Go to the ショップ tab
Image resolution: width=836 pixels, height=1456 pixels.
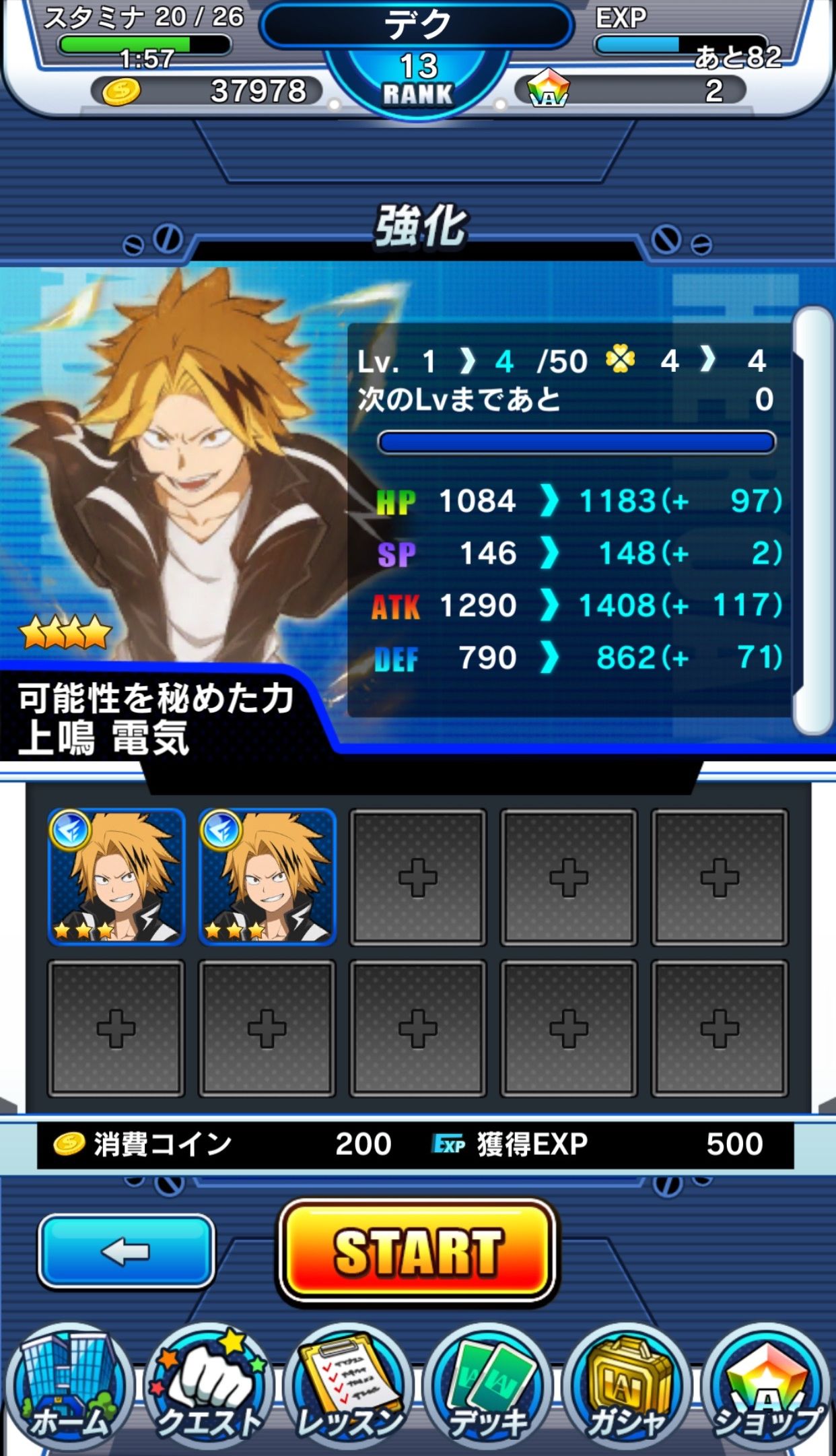point(766,1389)
